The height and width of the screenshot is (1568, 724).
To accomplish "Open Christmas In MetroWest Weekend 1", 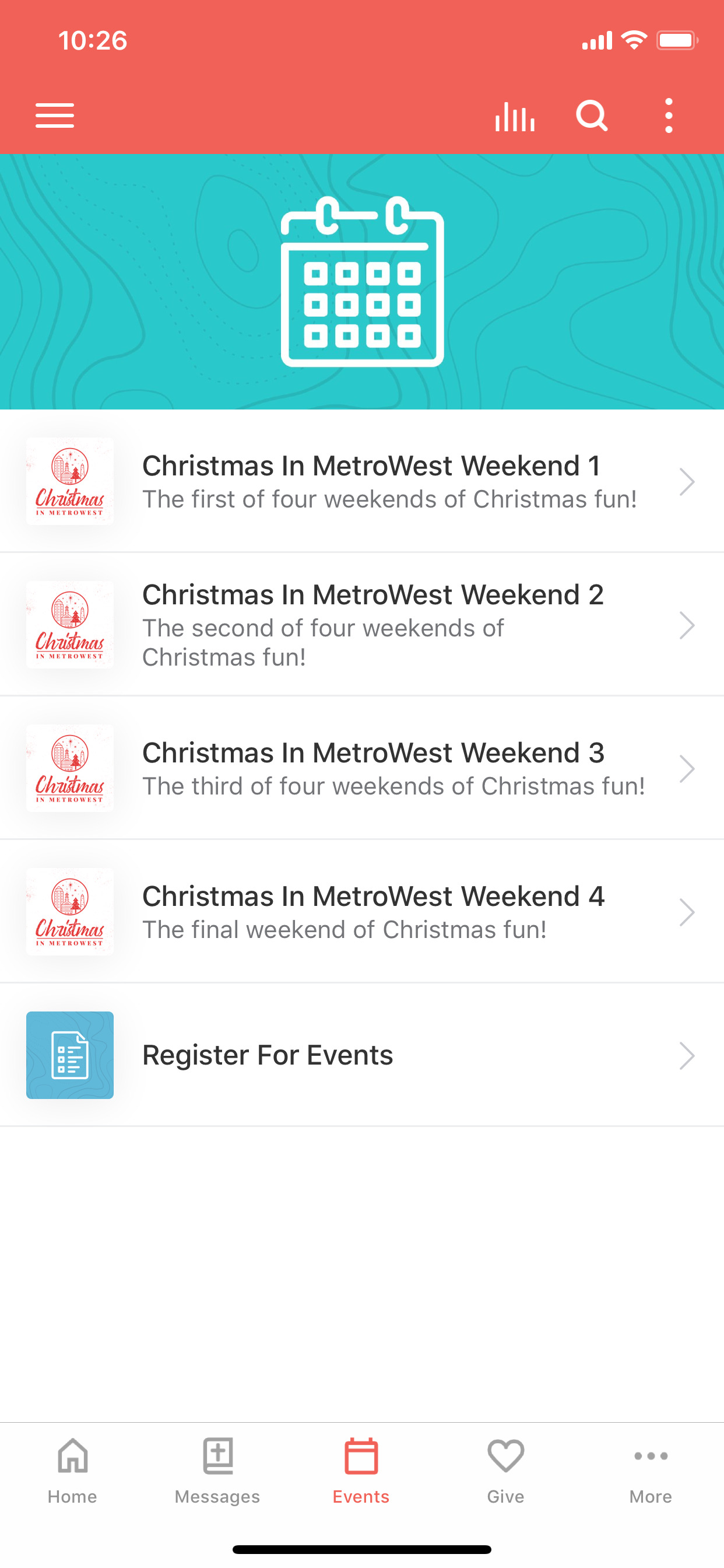I will pyautogui.click(x=362, y=481).
